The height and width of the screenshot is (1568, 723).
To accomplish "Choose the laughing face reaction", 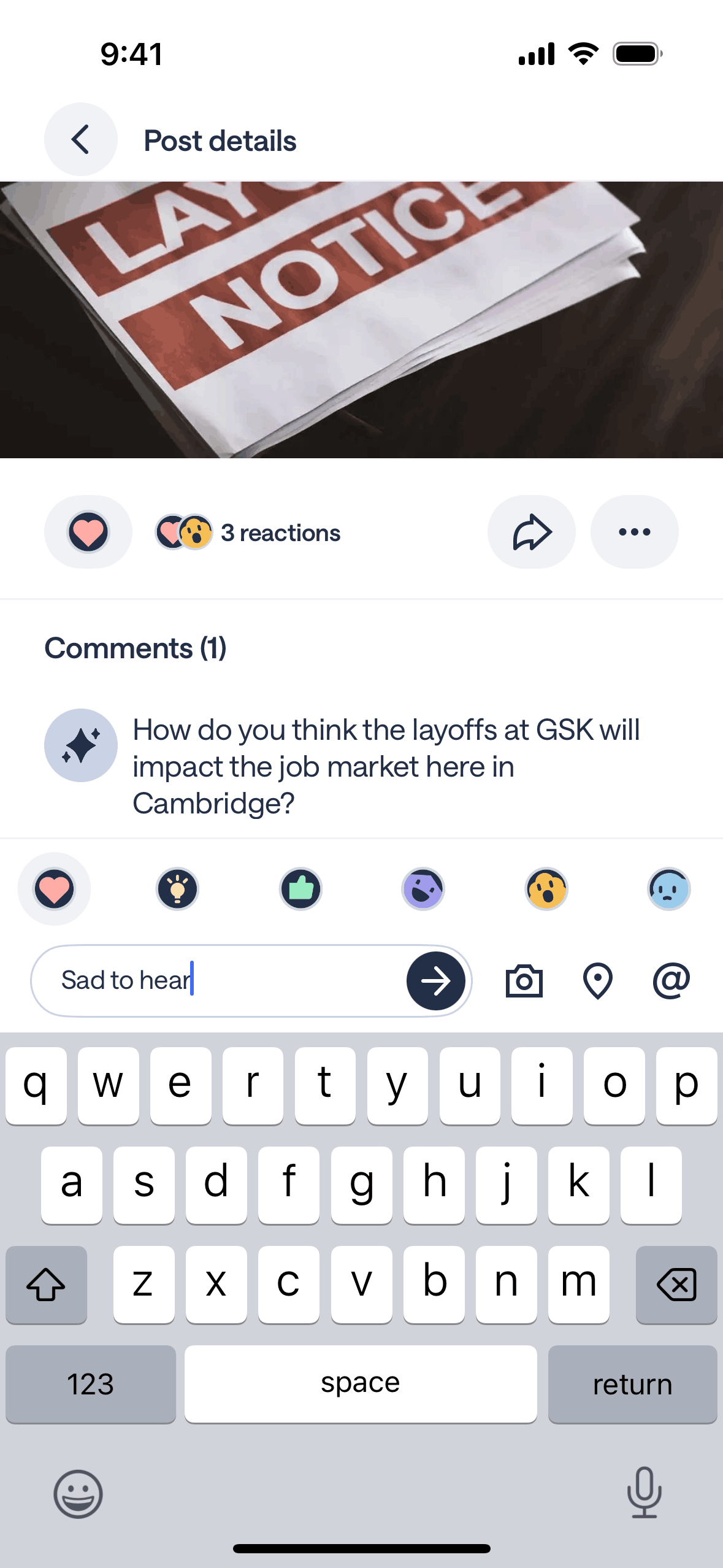I will point(423,889).
